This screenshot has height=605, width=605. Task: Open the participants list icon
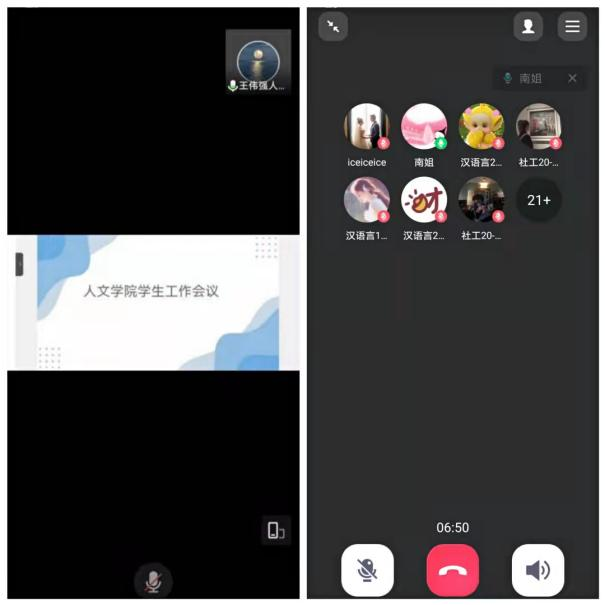coord(528,27)
